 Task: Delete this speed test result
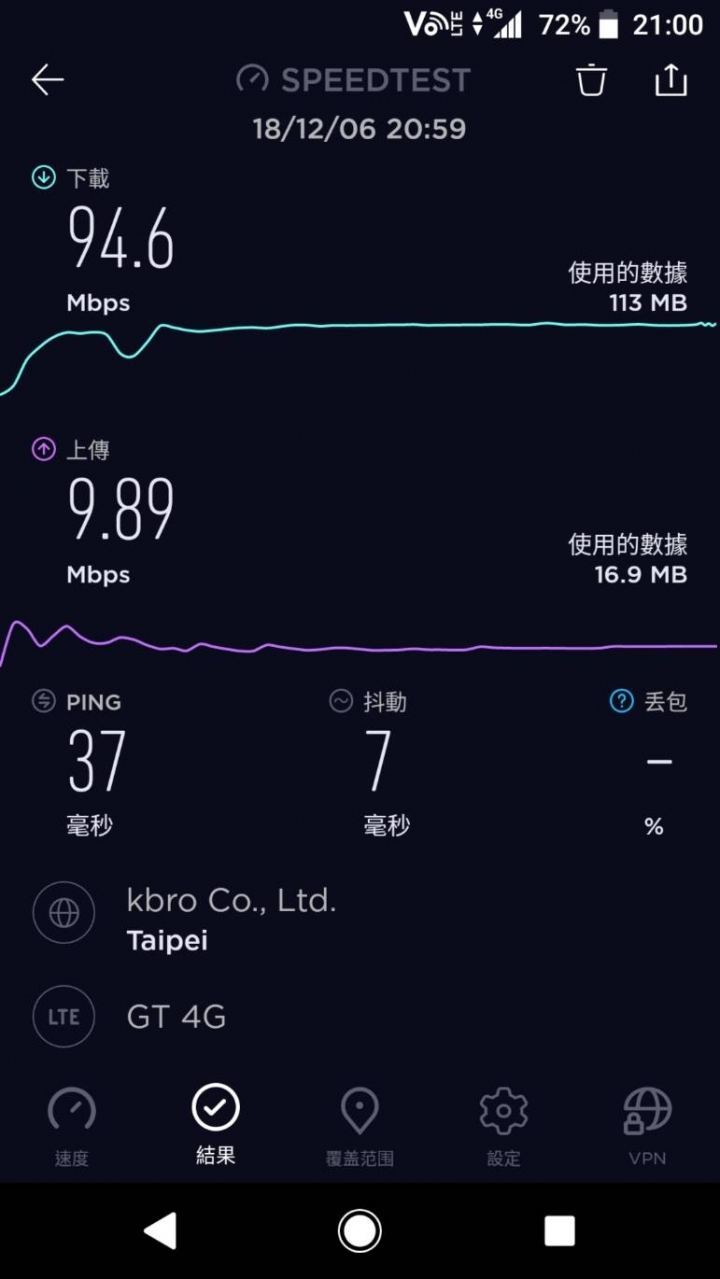(592, 80)
